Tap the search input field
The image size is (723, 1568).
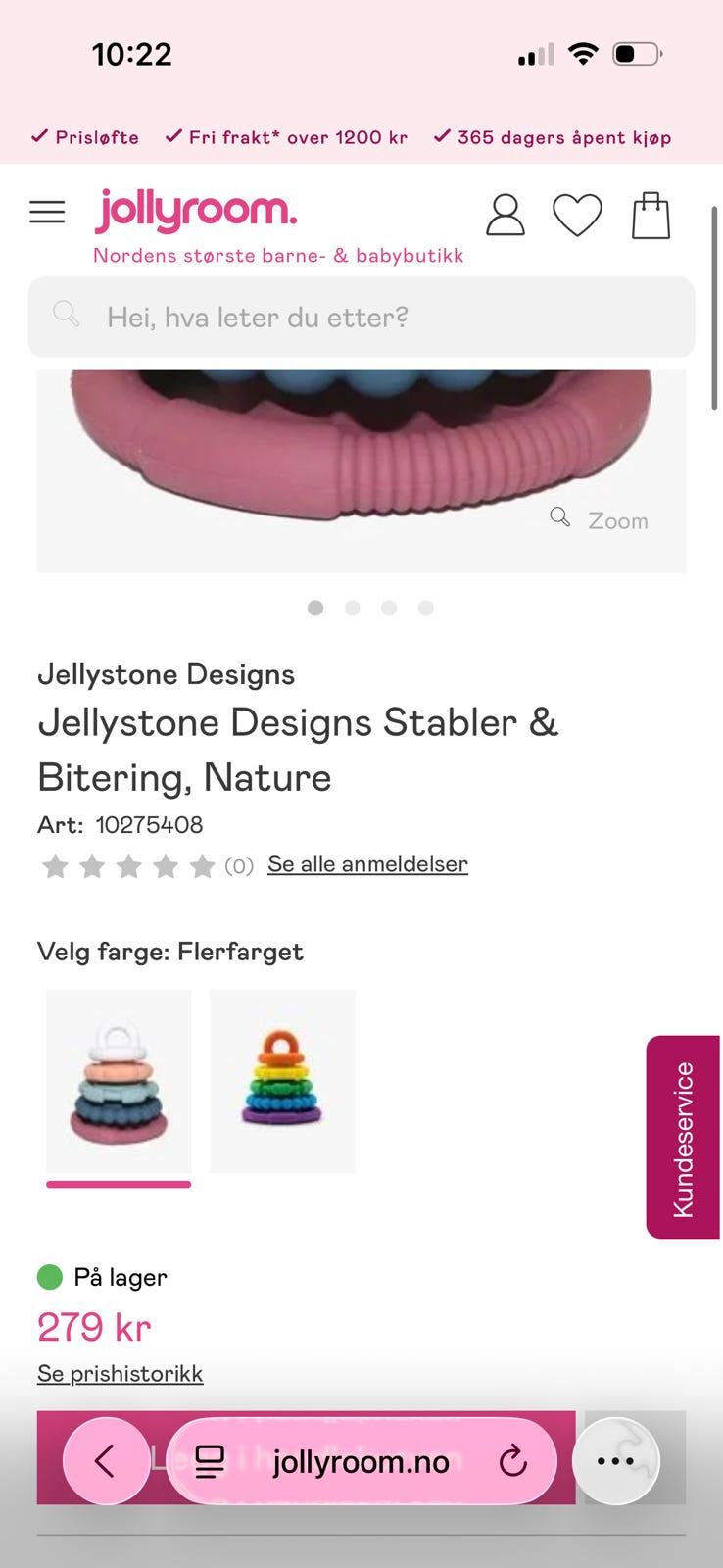pos(361,317)
